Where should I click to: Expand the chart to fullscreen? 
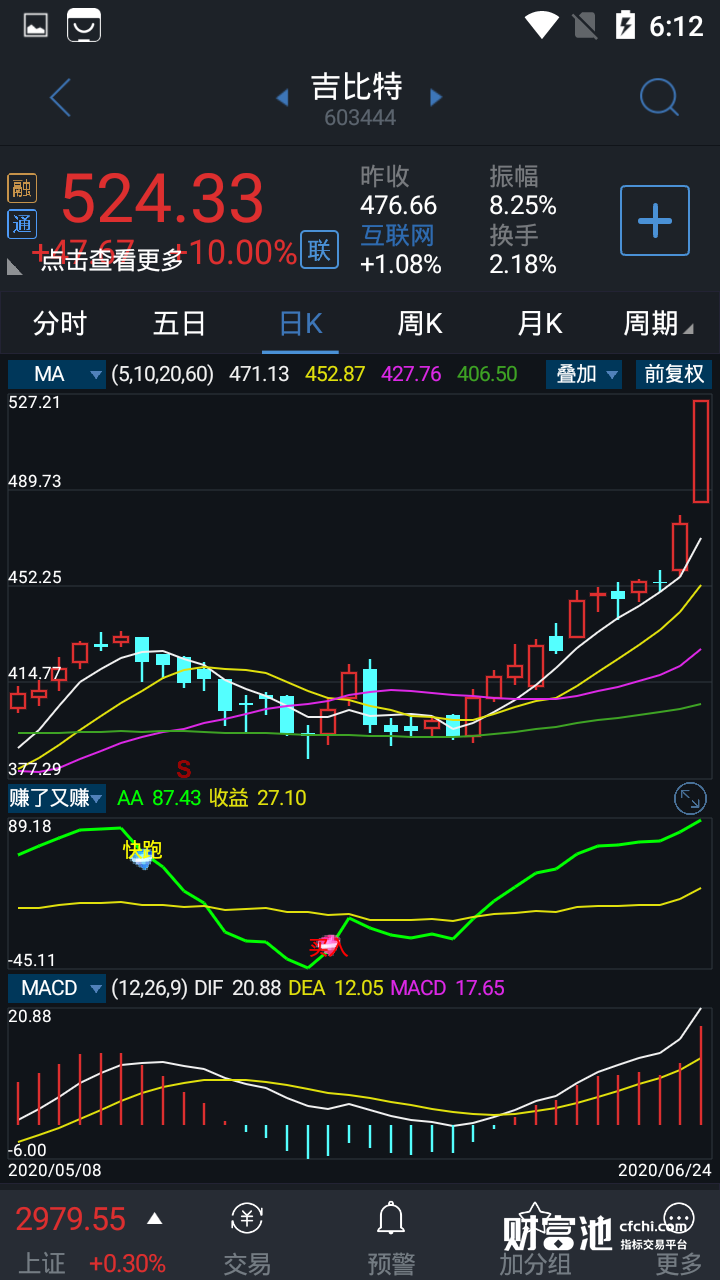(x=690, y=798)
